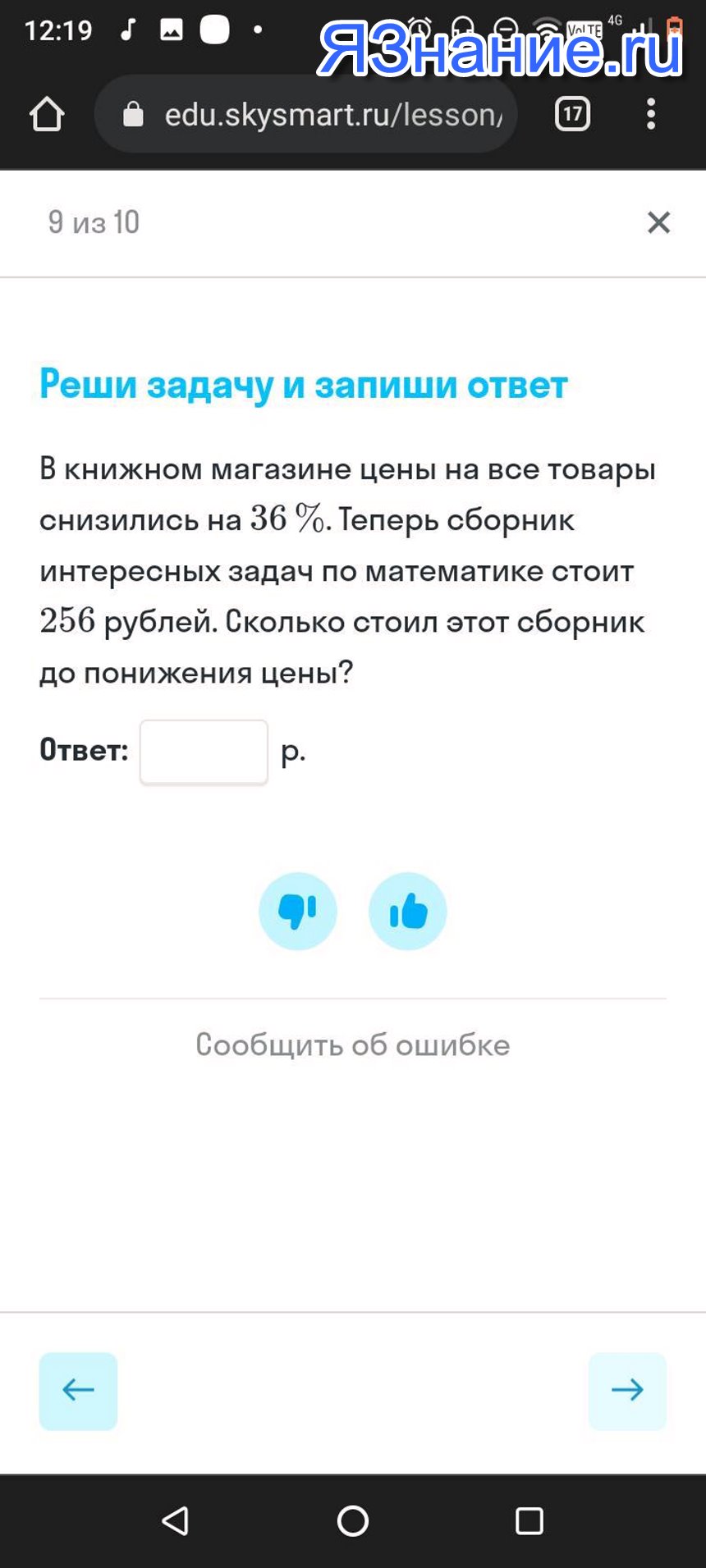Open the recent apps overview
Screen dimensions: 706x1568
point(529,1520)
